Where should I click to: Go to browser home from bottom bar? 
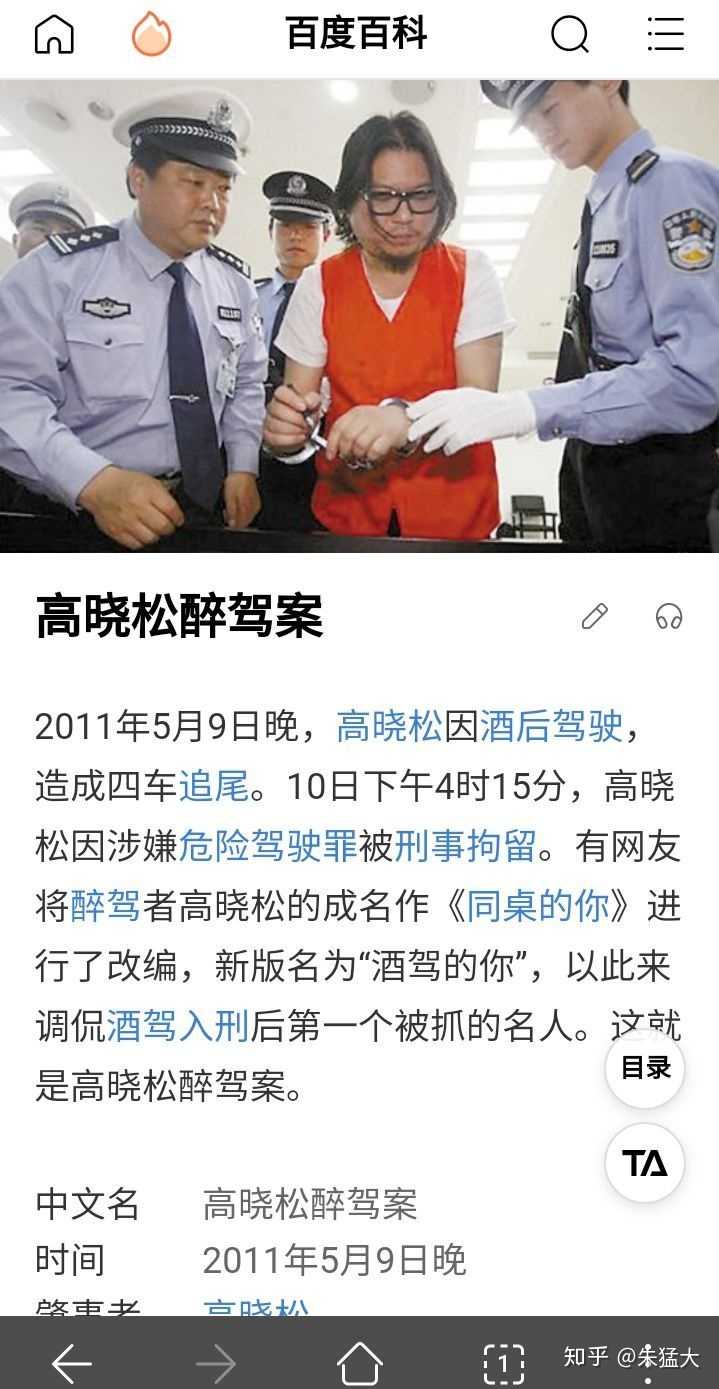click(x=359, y=1362)
